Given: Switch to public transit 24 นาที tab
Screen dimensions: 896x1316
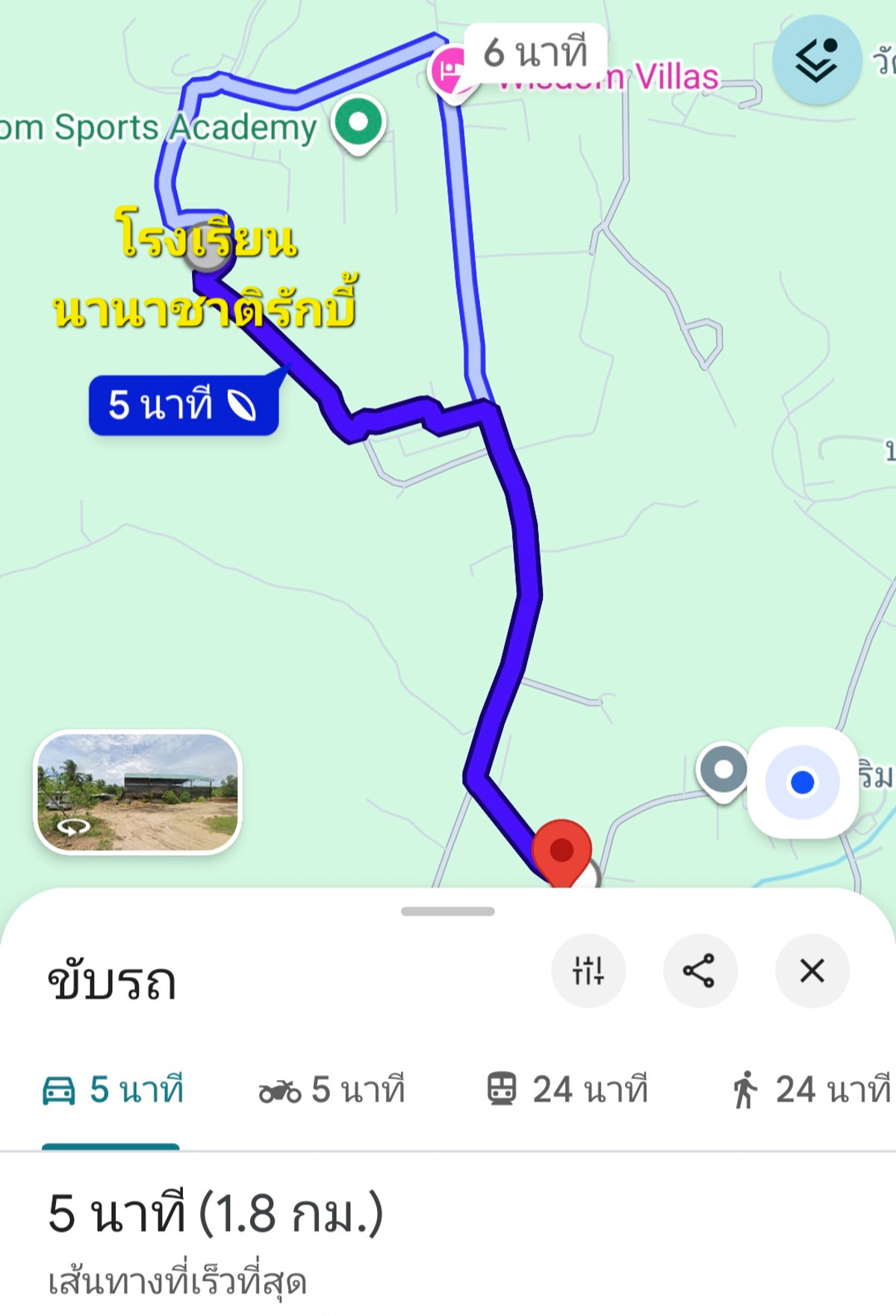Looking at the screenshot, I should [567, 1090].
